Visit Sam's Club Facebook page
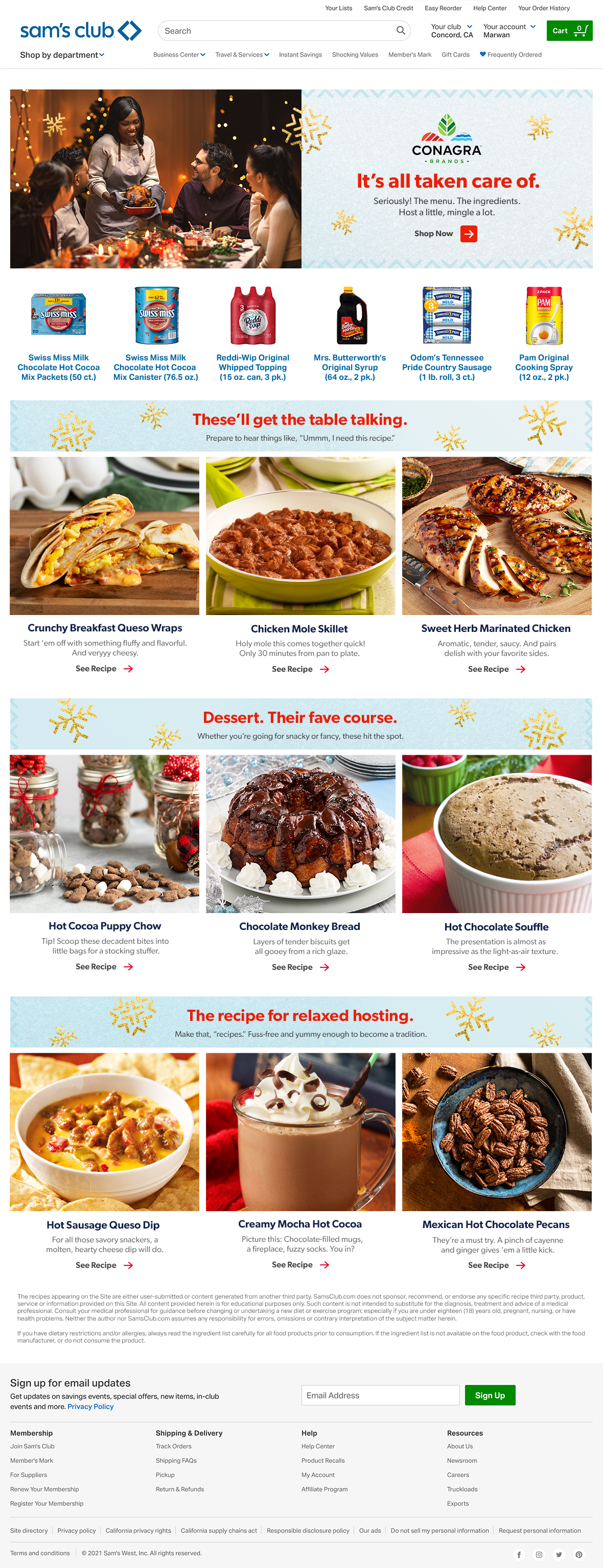Image resolution: width=603 pixels, height=1568 pixels. pos(519,1554)
